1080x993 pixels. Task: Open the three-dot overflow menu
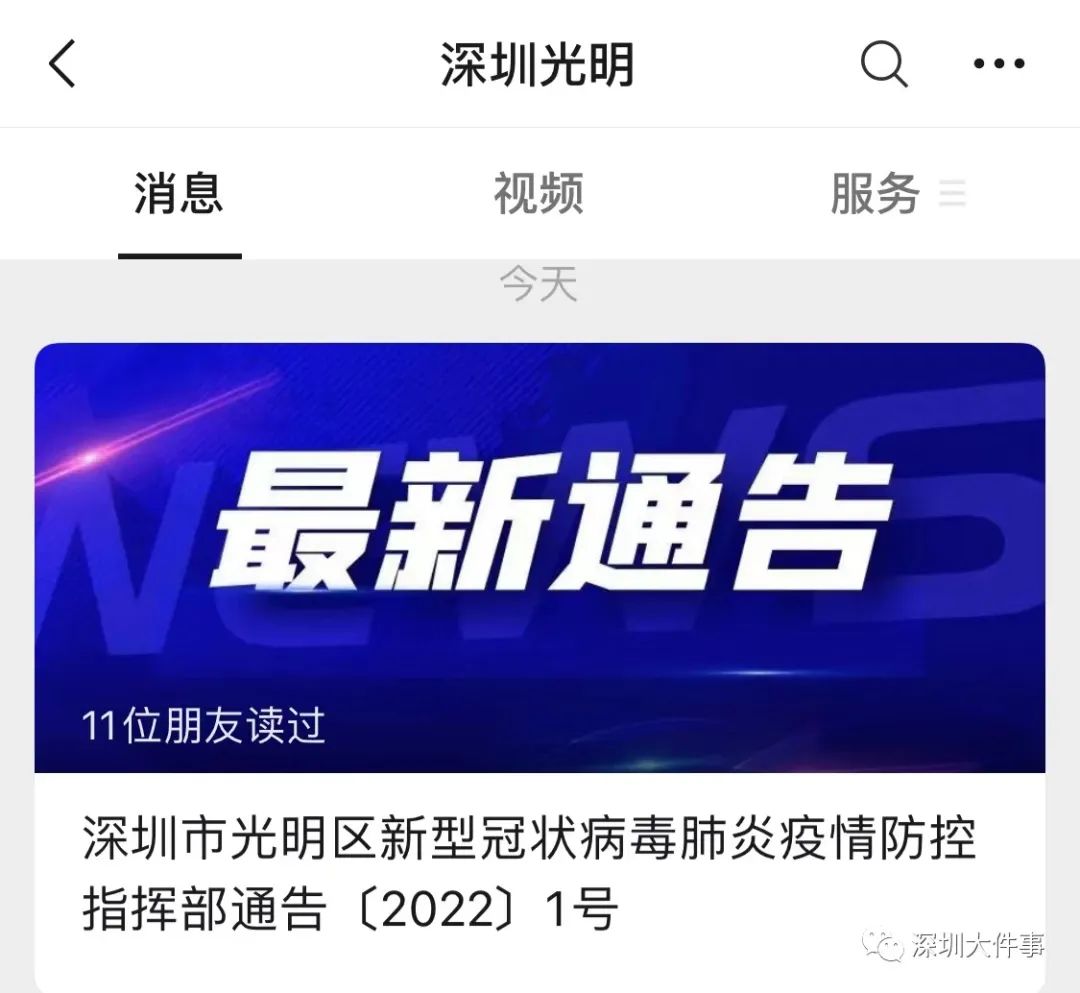999,65
